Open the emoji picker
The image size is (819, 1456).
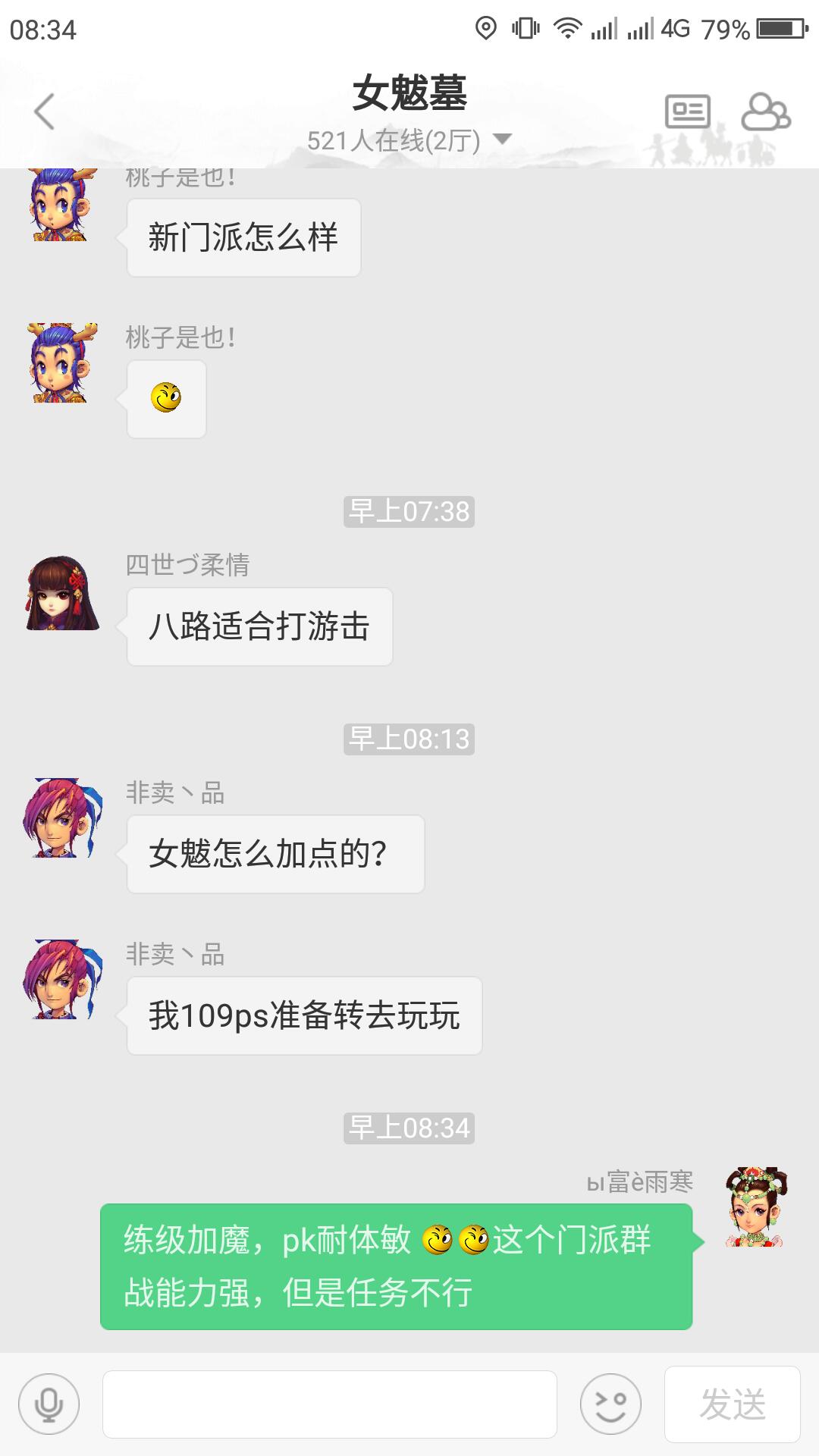click(610, 1404)
